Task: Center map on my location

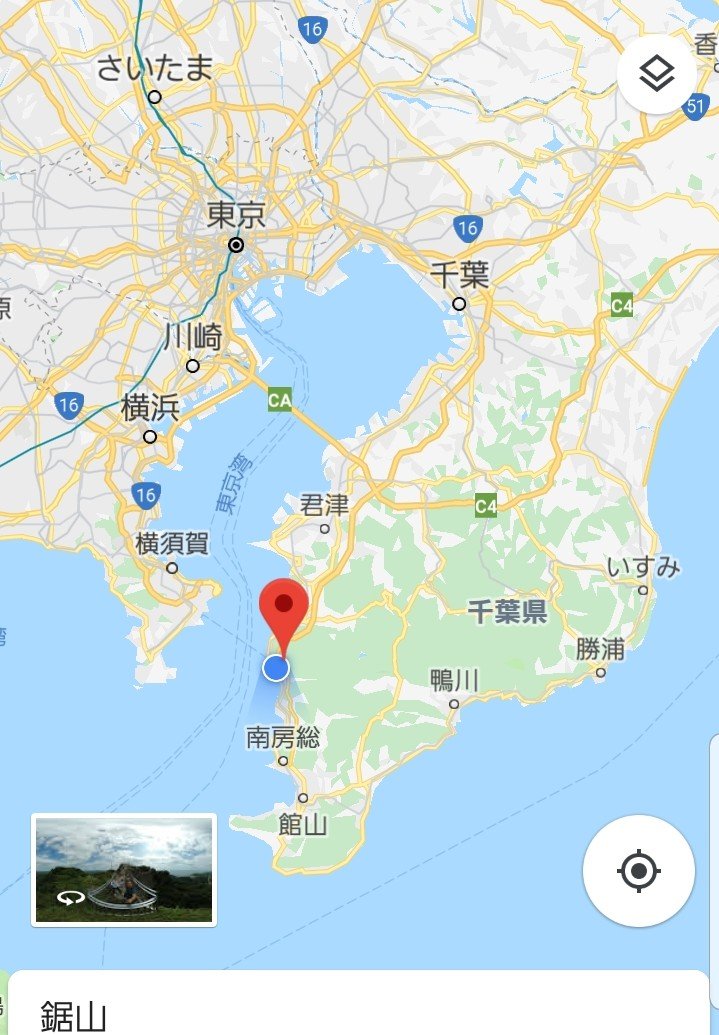Action: tap(639, 871)
